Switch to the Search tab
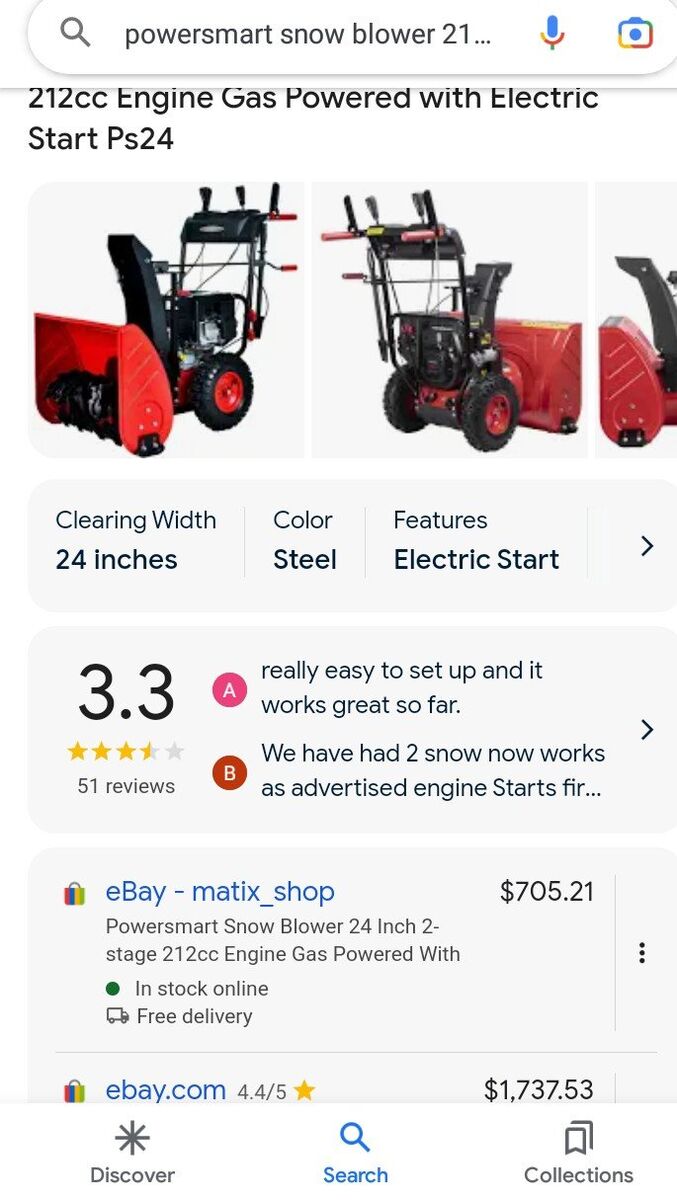The image size is (677, 1200). point(354,1153)
